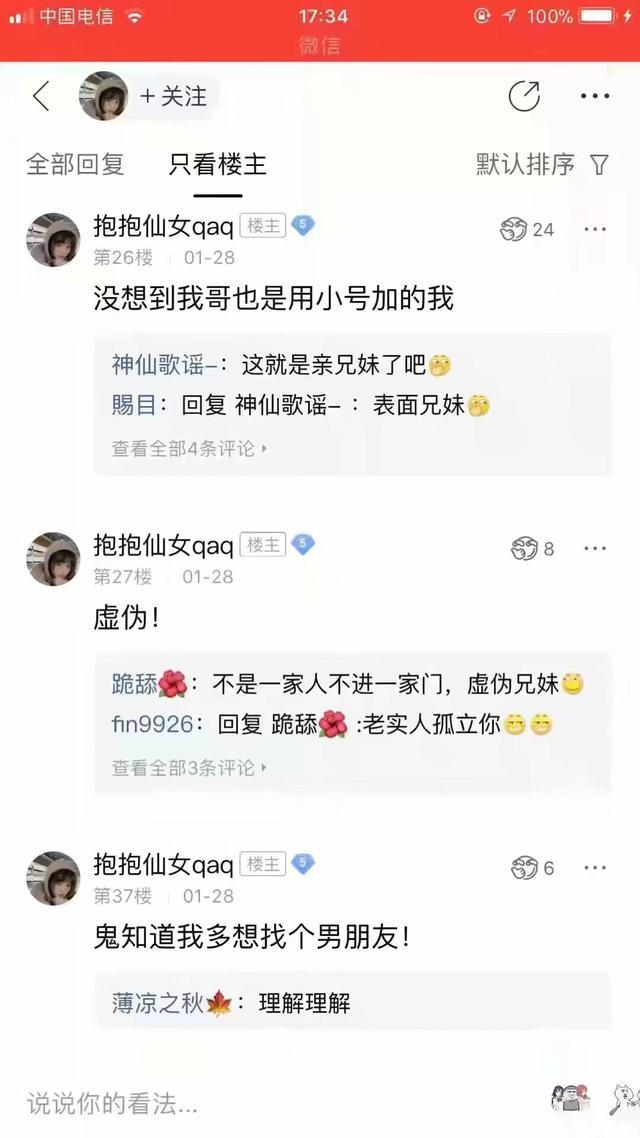
Task: Open 神仙歌谣- commenter profile
Action: pyautogui.click(x=164, y=366)
